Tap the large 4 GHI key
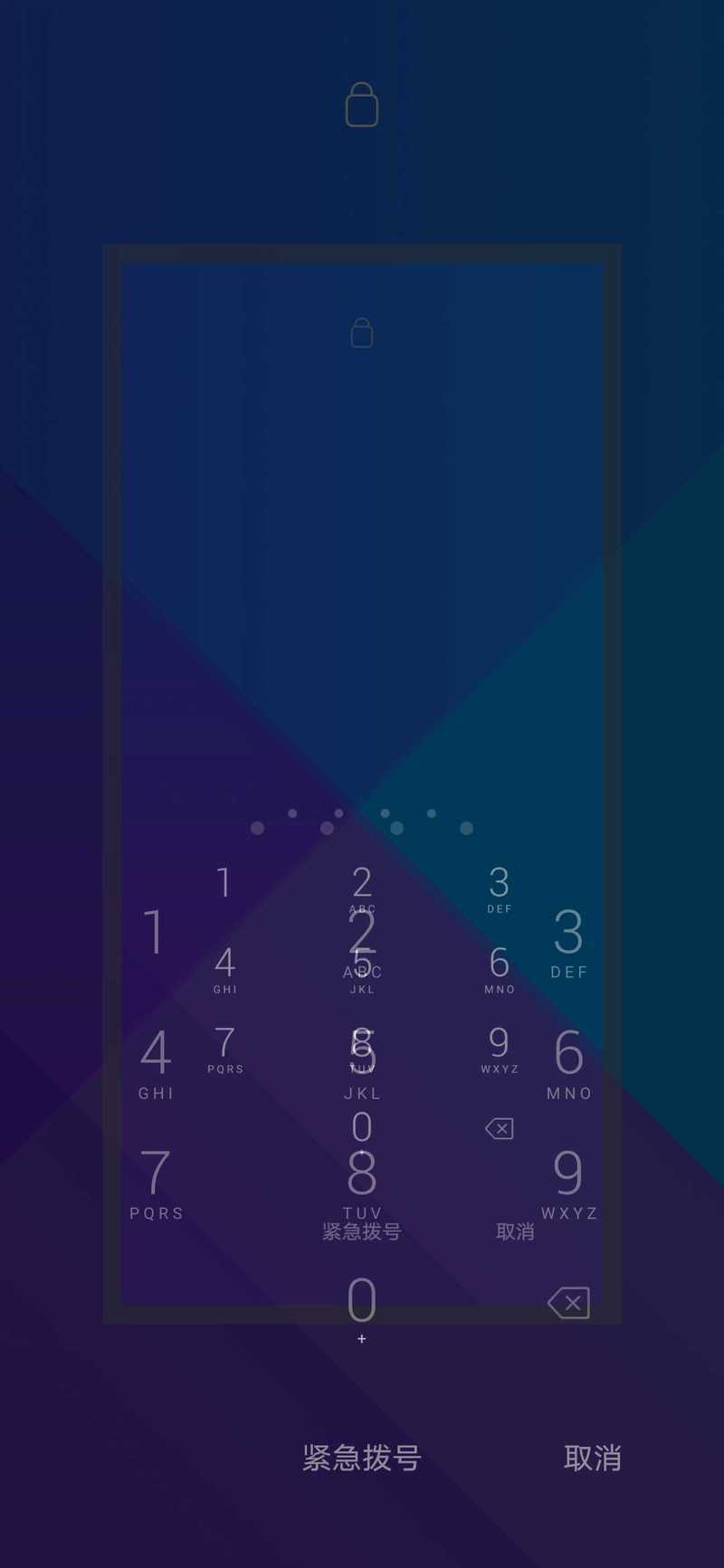The image size is (724, 1568). tap(156, 1064)
